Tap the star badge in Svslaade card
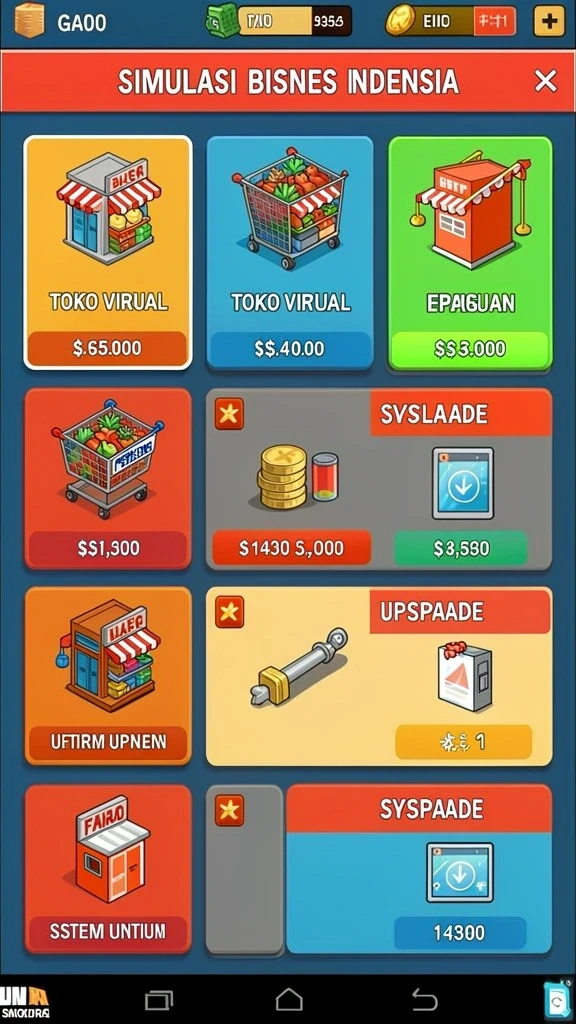 (x=229, y=414)
